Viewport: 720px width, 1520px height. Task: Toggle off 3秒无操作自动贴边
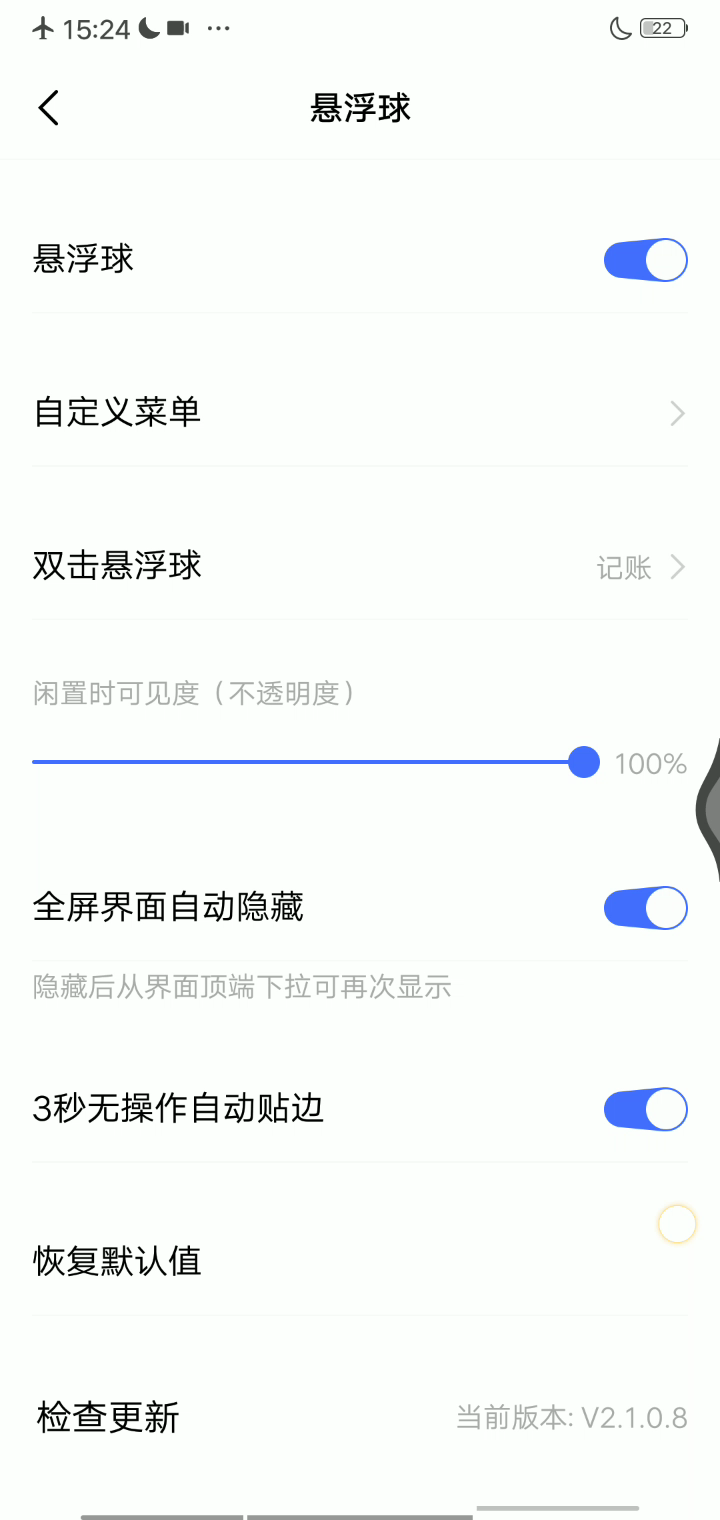645,1109
